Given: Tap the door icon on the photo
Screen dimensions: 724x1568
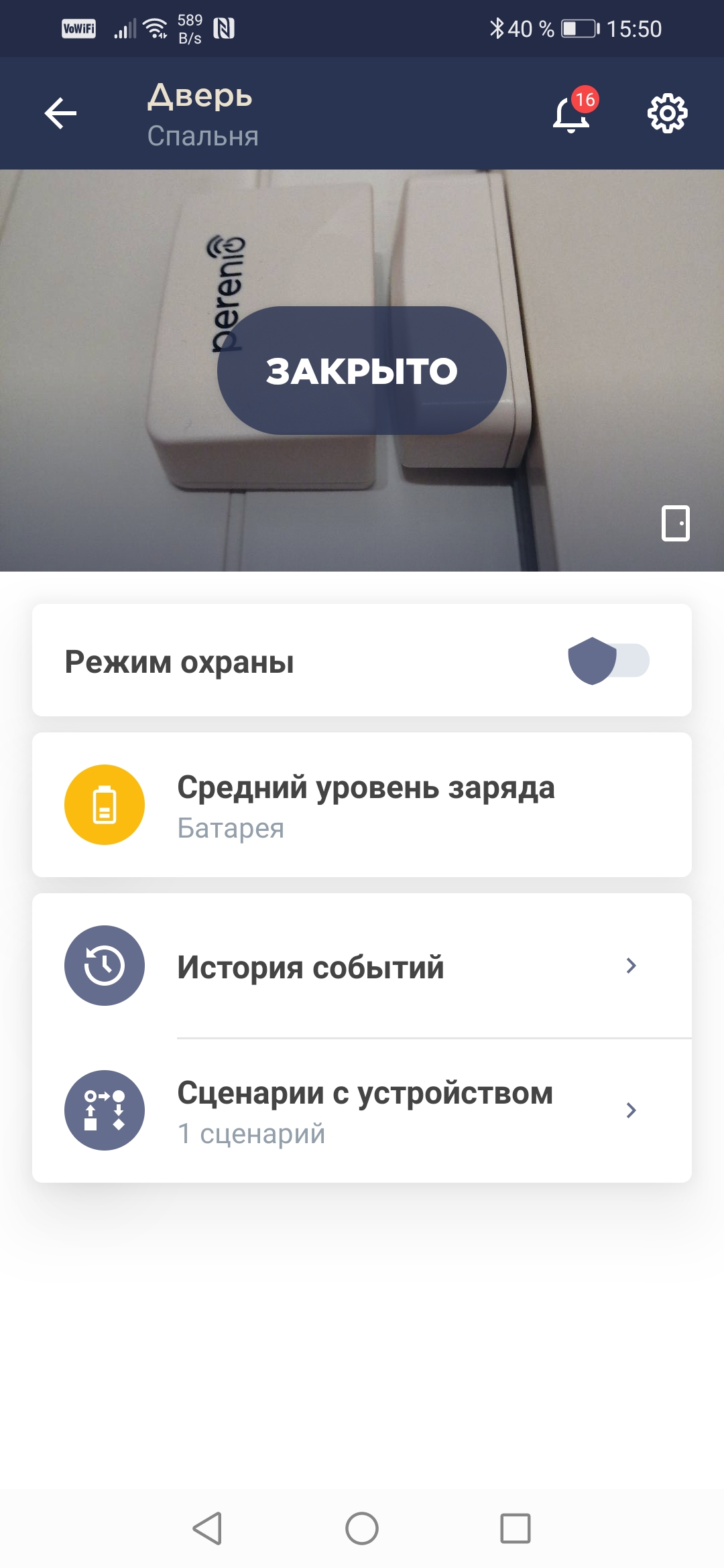Looking at the screenshot, I should click(x=675, y=523).
